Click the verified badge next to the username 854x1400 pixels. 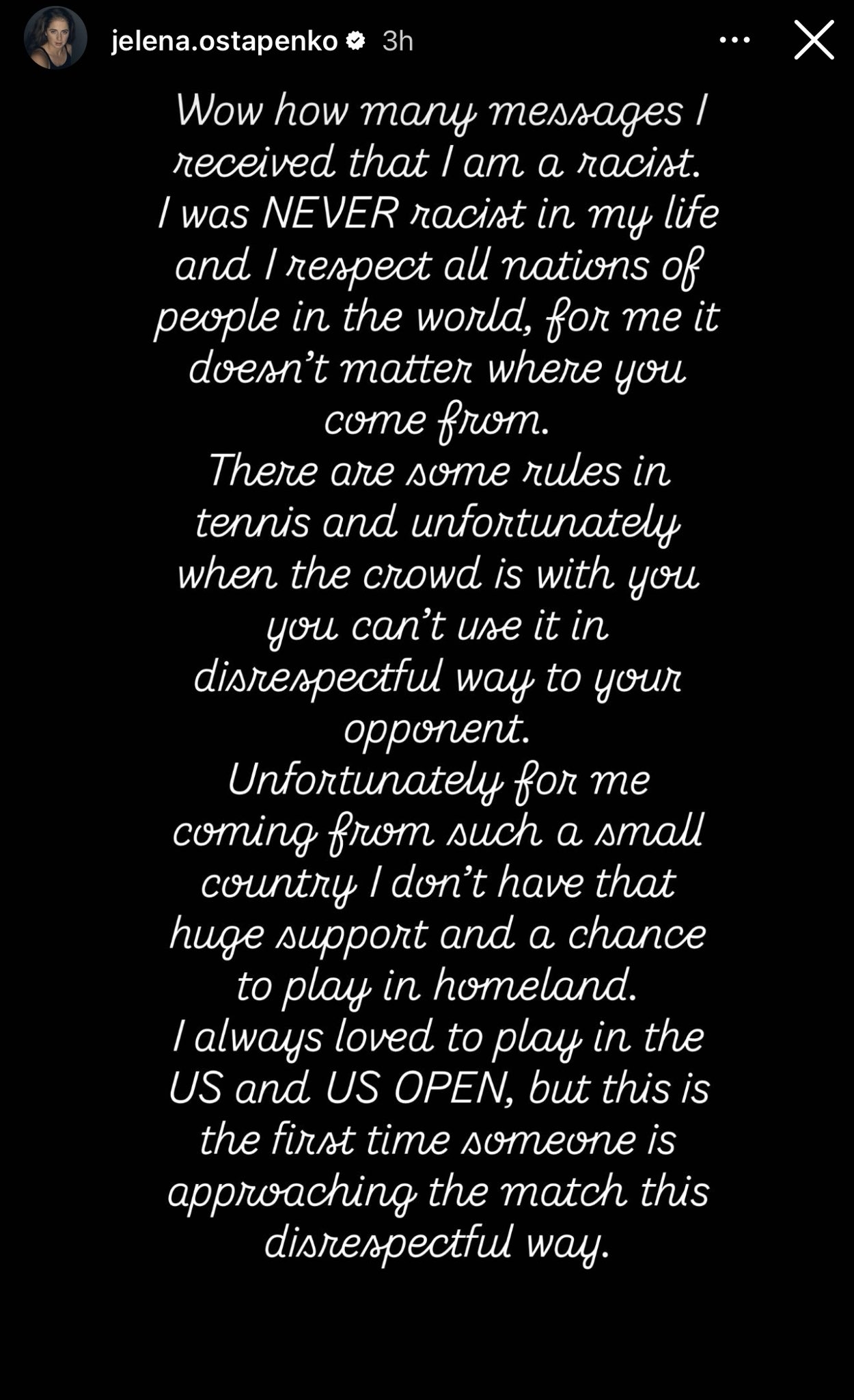[x=355, y=42]
